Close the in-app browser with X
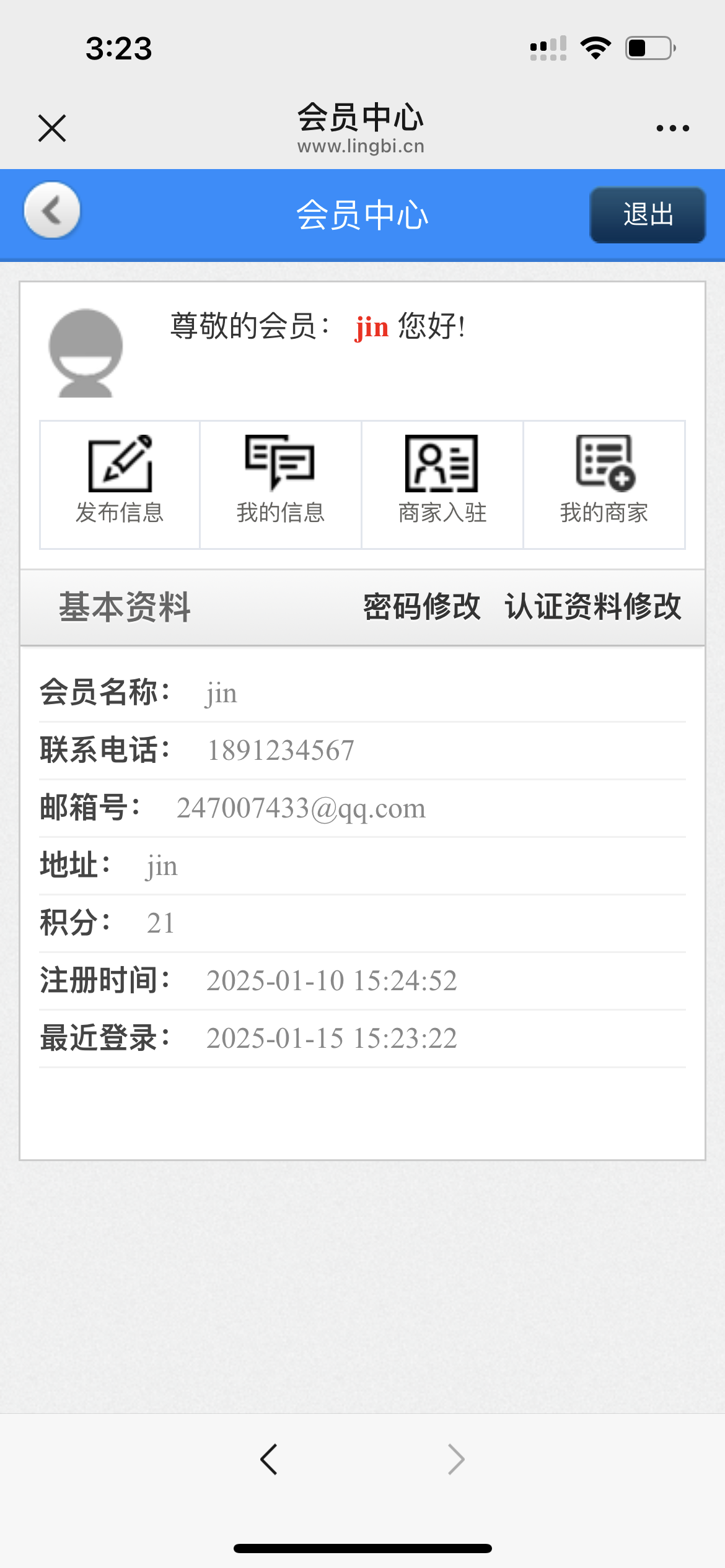 click(52, 128)
